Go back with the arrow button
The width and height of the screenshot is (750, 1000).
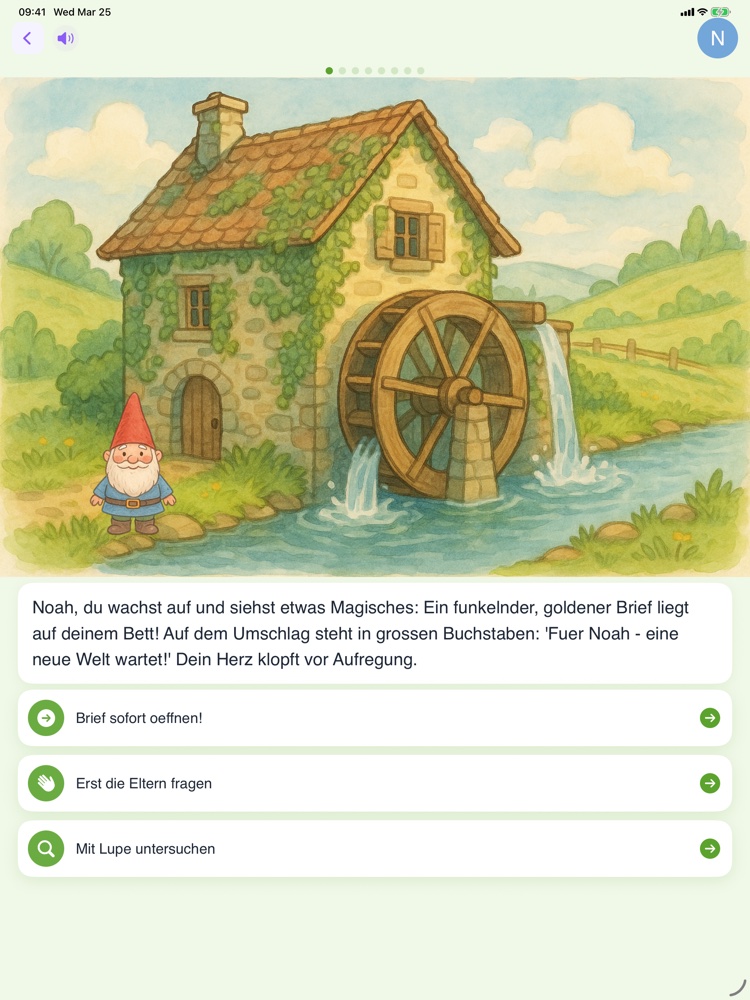click(27, 39)
